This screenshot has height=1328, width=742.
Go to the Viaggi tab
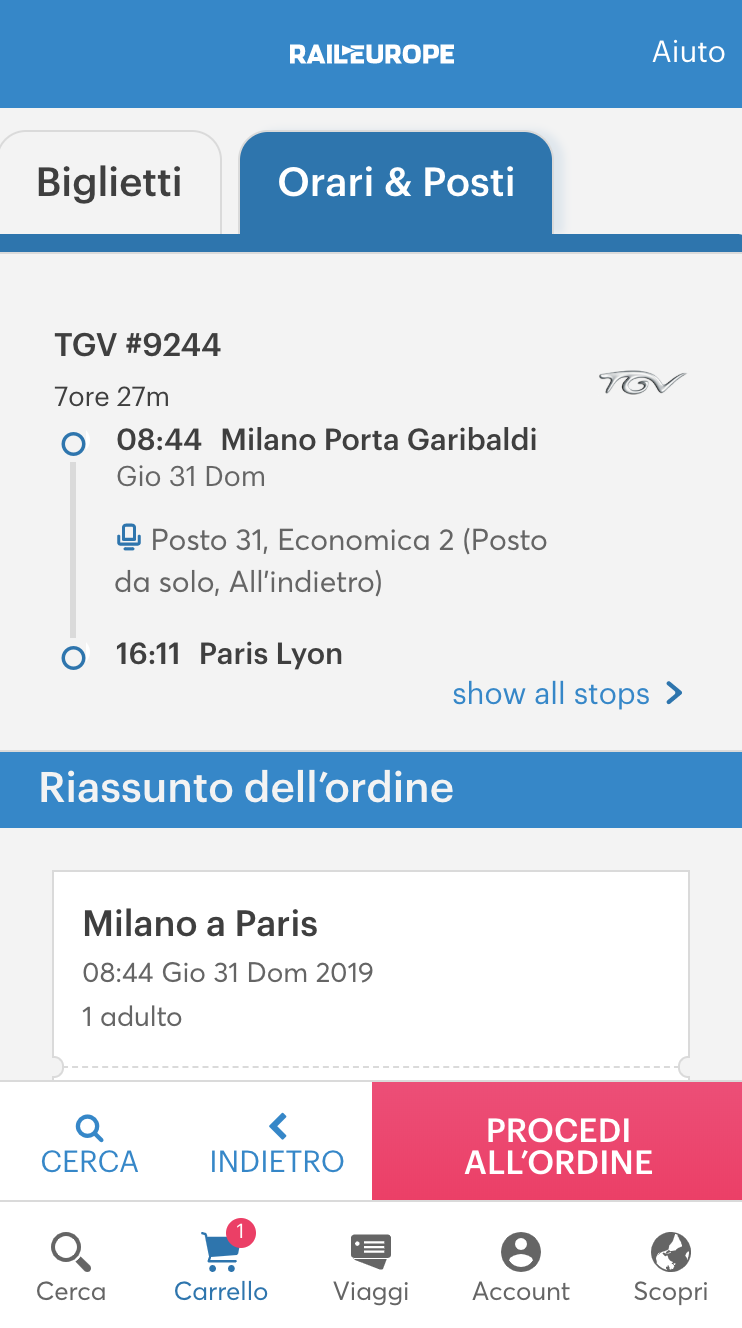[x=371, y=1267]
